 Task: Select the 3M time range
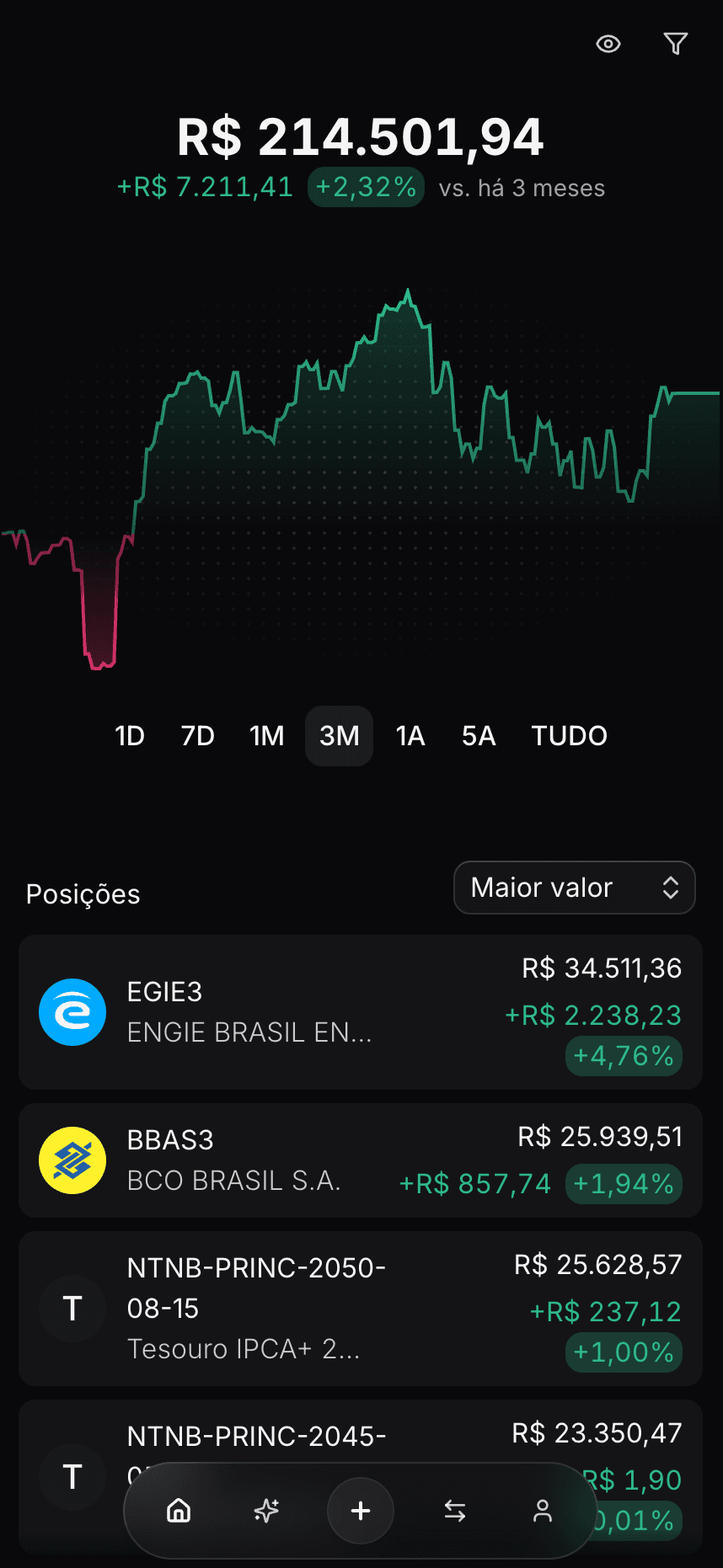(x=340, y=736)
